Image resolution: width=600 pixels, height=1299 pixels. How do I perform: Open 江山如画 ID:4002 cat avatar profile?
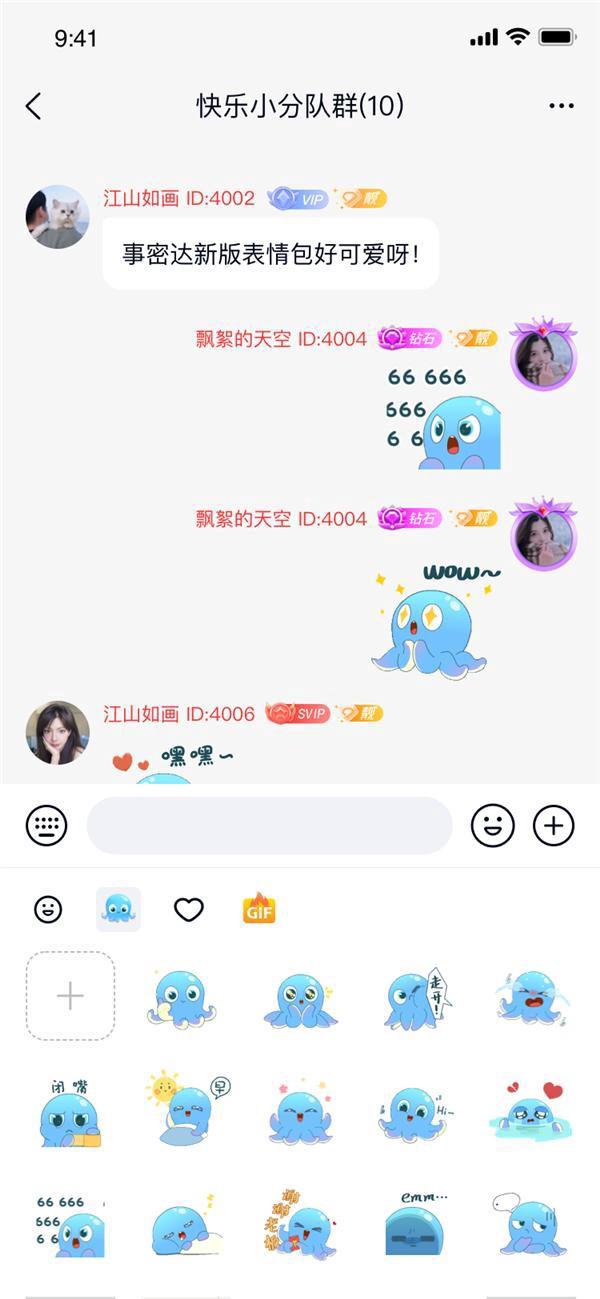tap(57, 216)
